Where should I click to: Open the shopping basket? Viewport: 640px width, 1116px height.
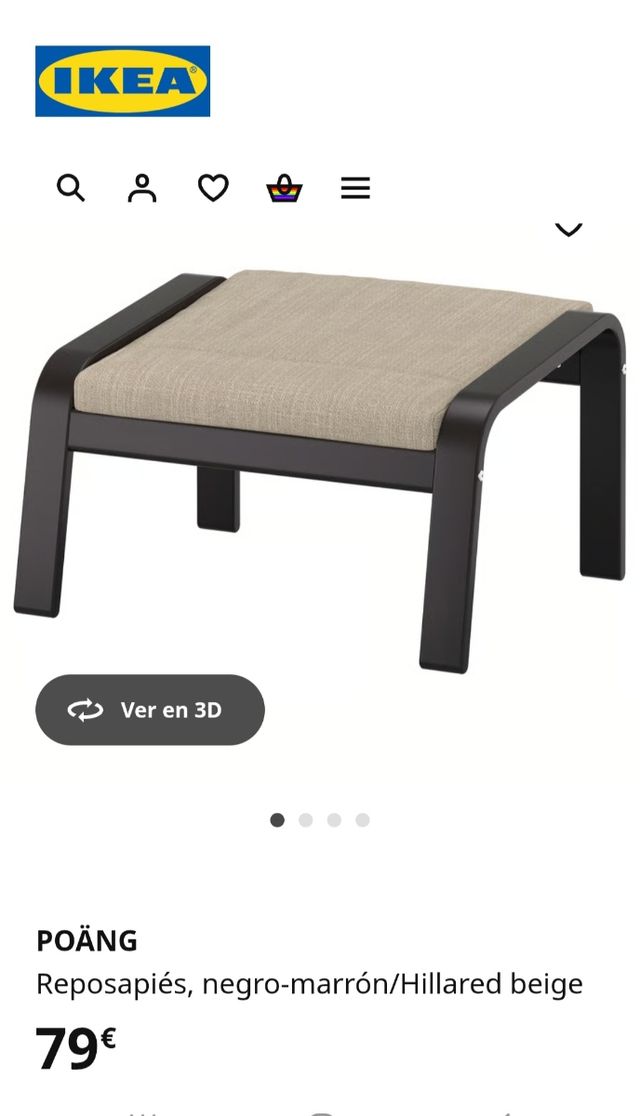tap(284, 188)
